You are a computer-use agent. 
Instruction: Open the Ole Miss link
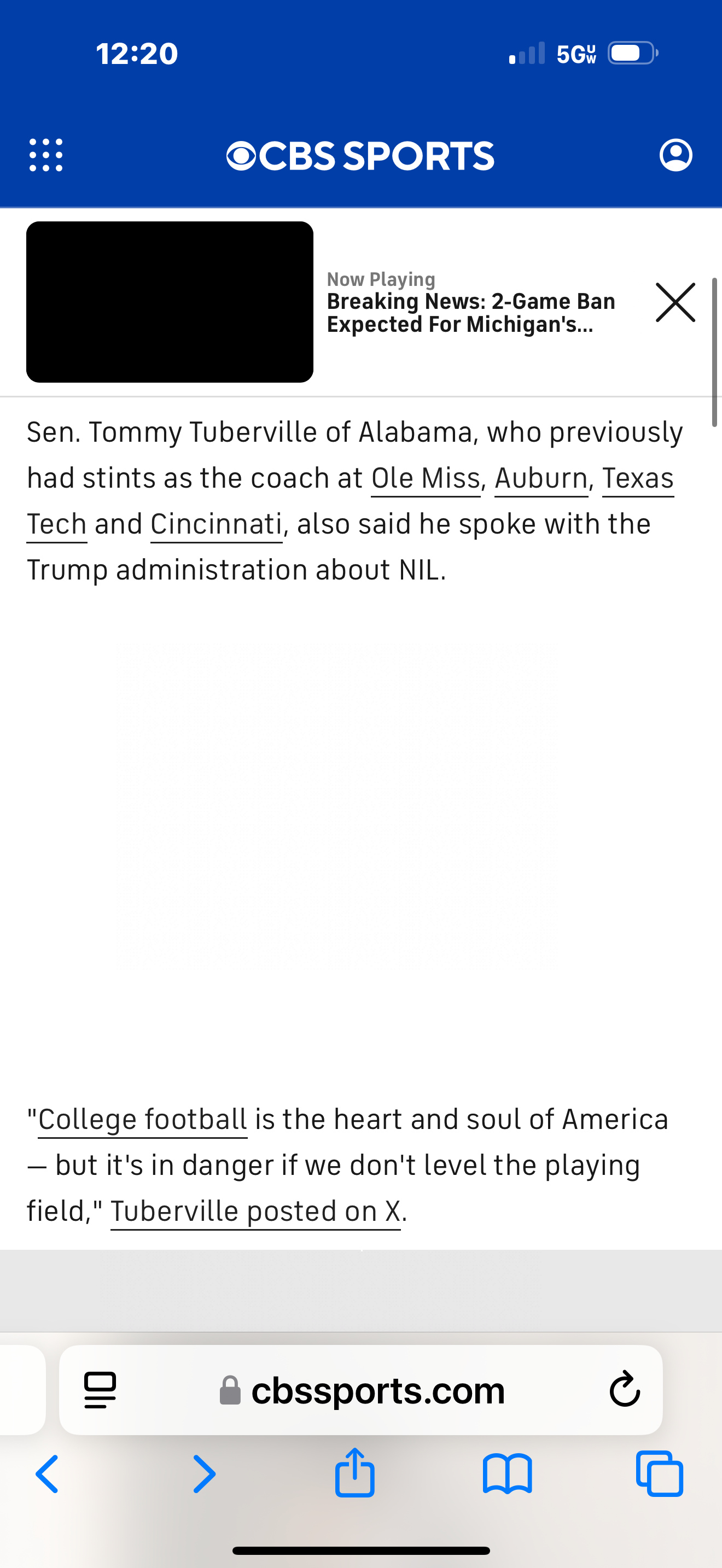(426, 478)
